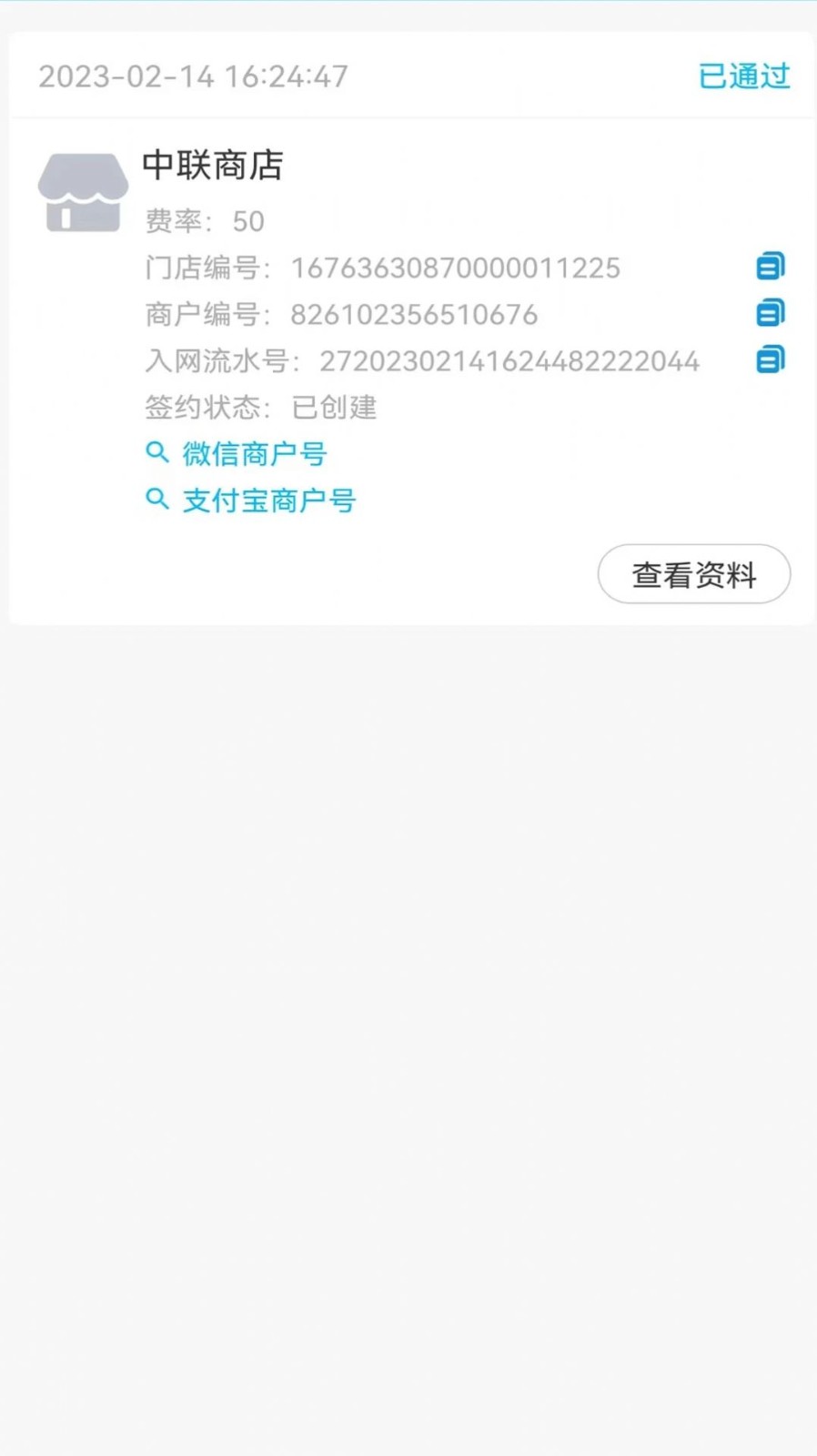
Task: Select the 商户编号 label
Action: pyautogui.click(x=202, y=315)
